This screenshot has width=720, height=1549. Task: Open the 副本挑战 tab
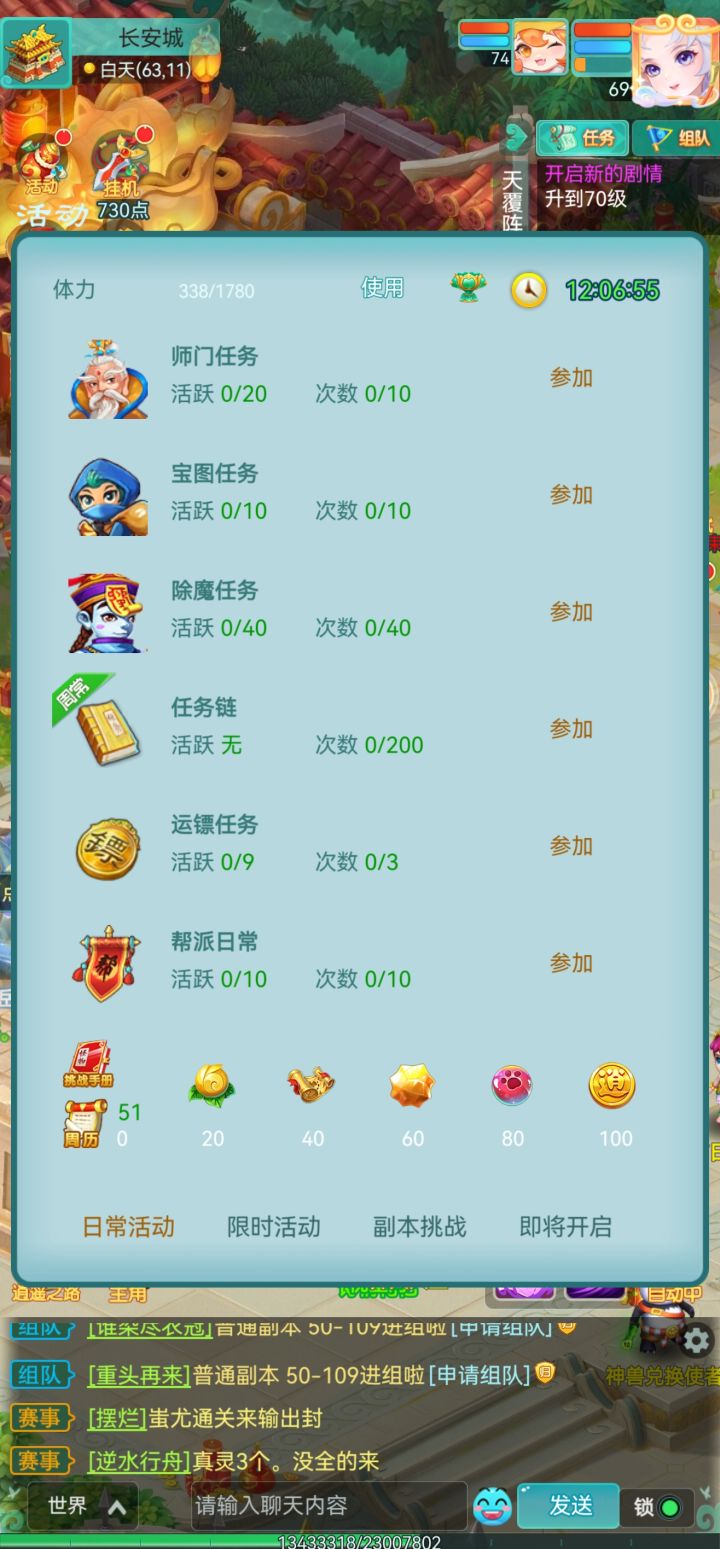coord(419,1227)
